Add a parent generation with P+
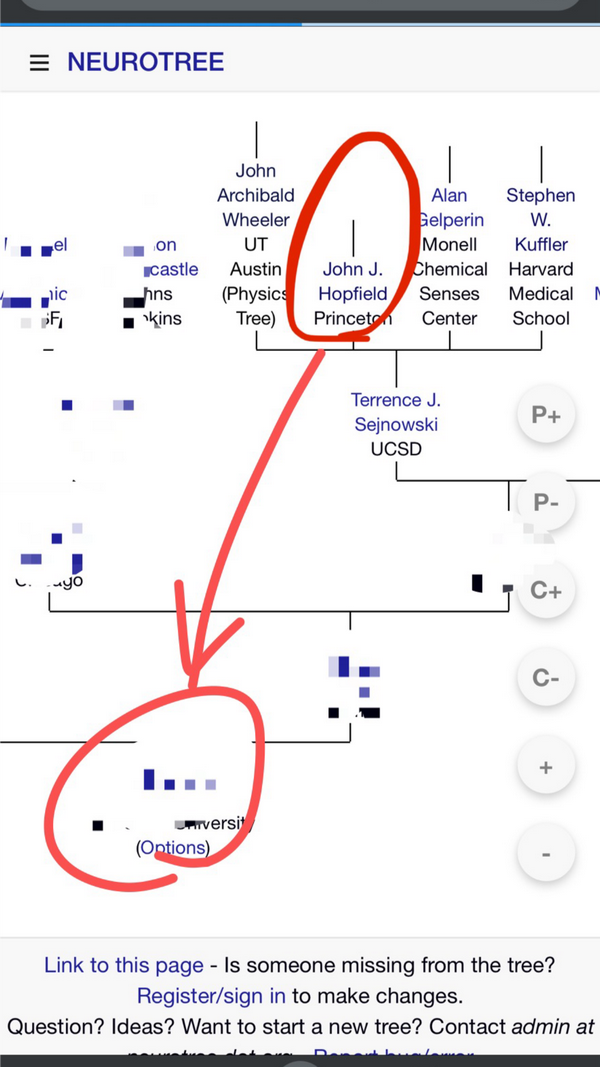Image resolution: width=600 pixels, height=1067 pixels. click(x=546, y=415)
